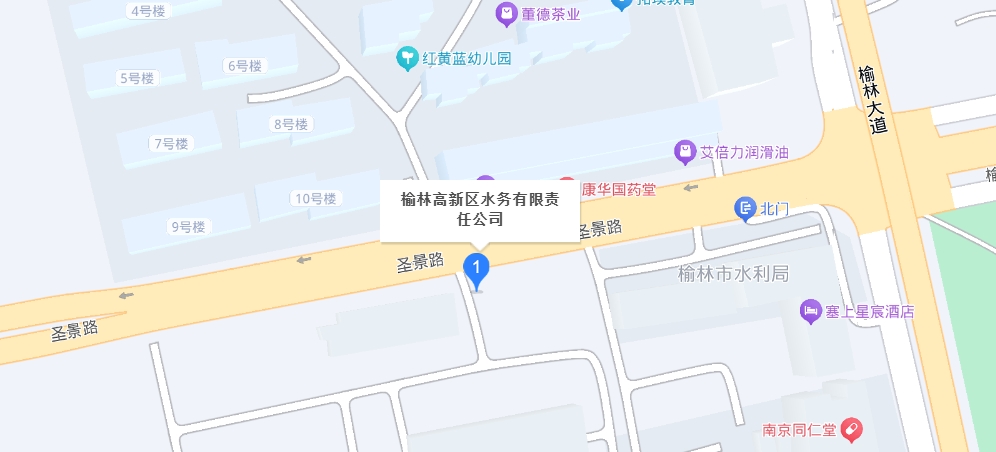996x452 pixels.
Task: Open the 堇德茶业 shop point
Action: [x=507, y=14]
